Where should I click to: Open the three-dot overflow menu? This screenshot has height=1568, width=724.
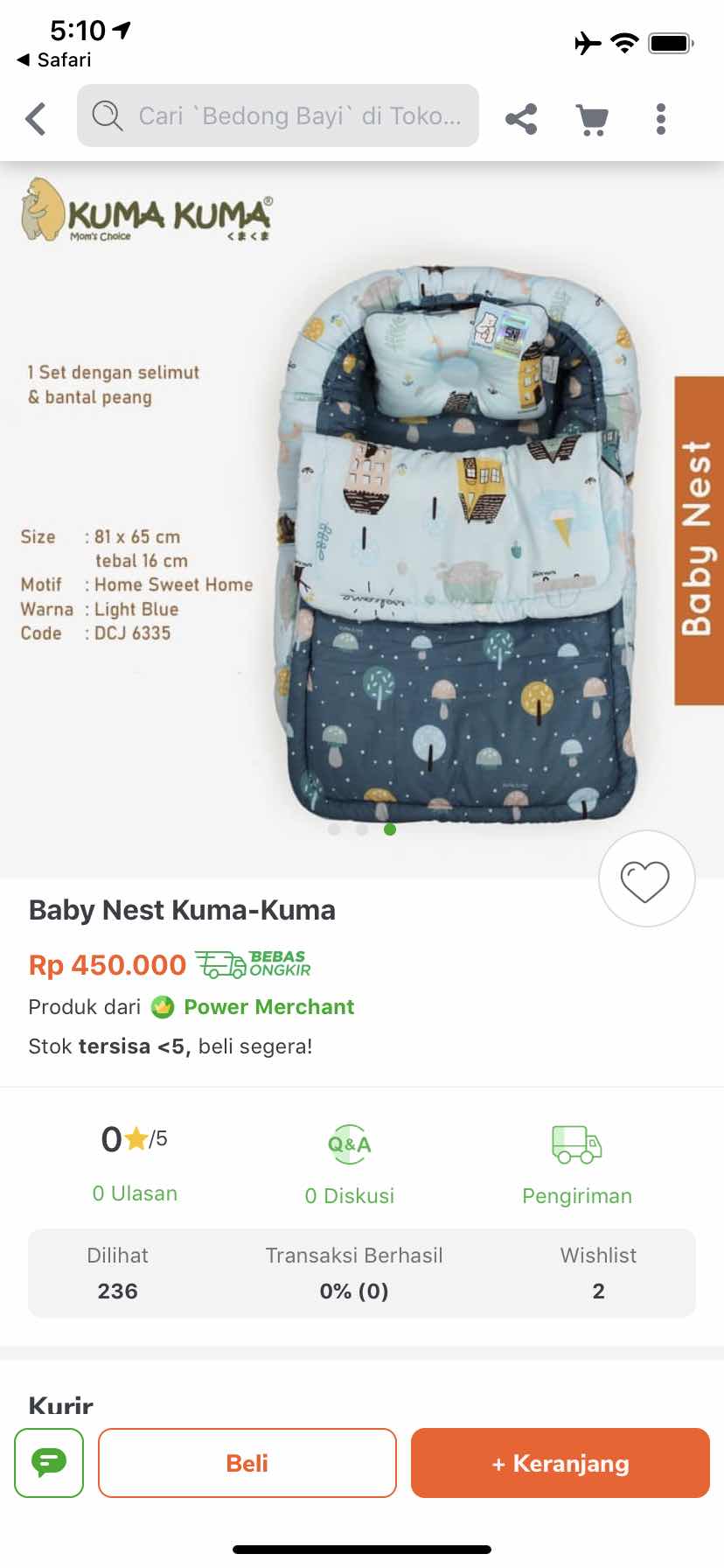coord(660,117)
